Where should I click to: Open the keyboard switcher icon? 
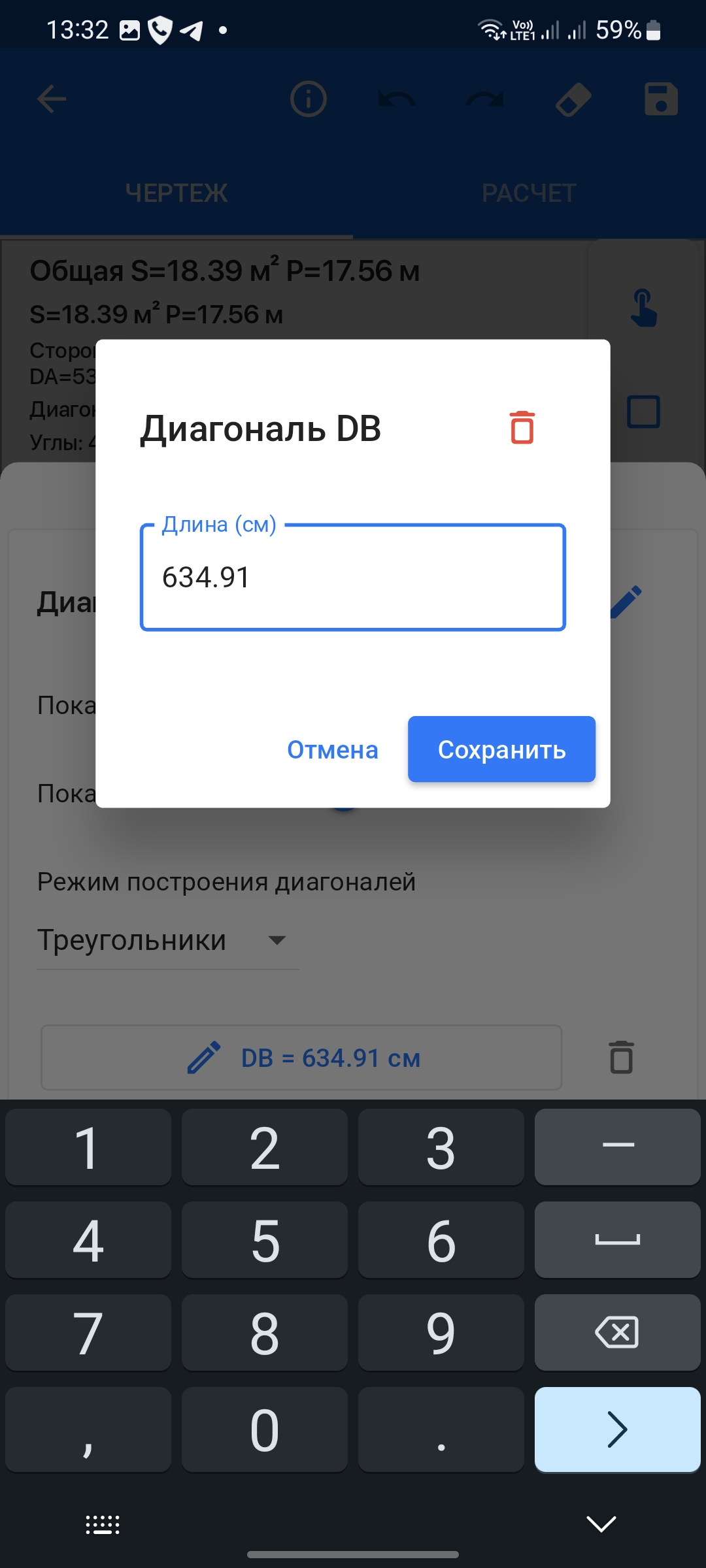[x=103, y=1525]
